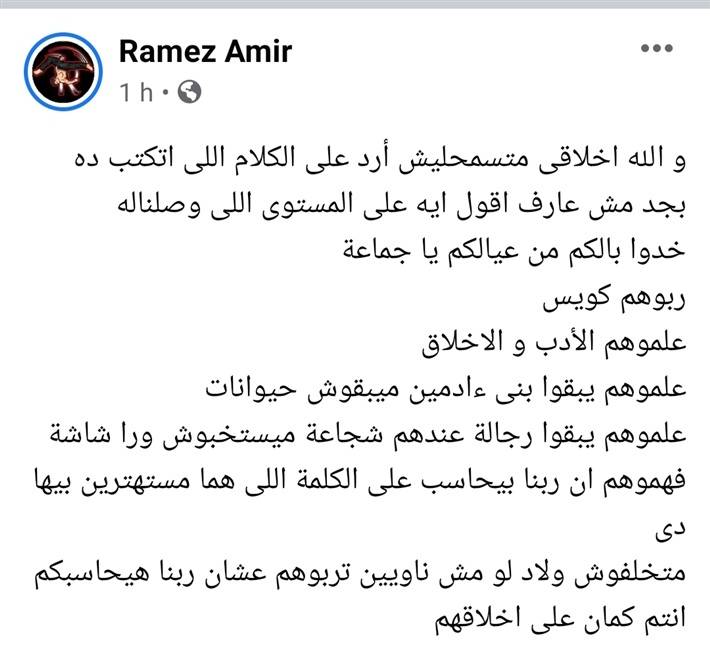The height and width of the screenshot is (658, 710).
Task: Open the Ramez Amir profile name link
Action: coord(204,51)
